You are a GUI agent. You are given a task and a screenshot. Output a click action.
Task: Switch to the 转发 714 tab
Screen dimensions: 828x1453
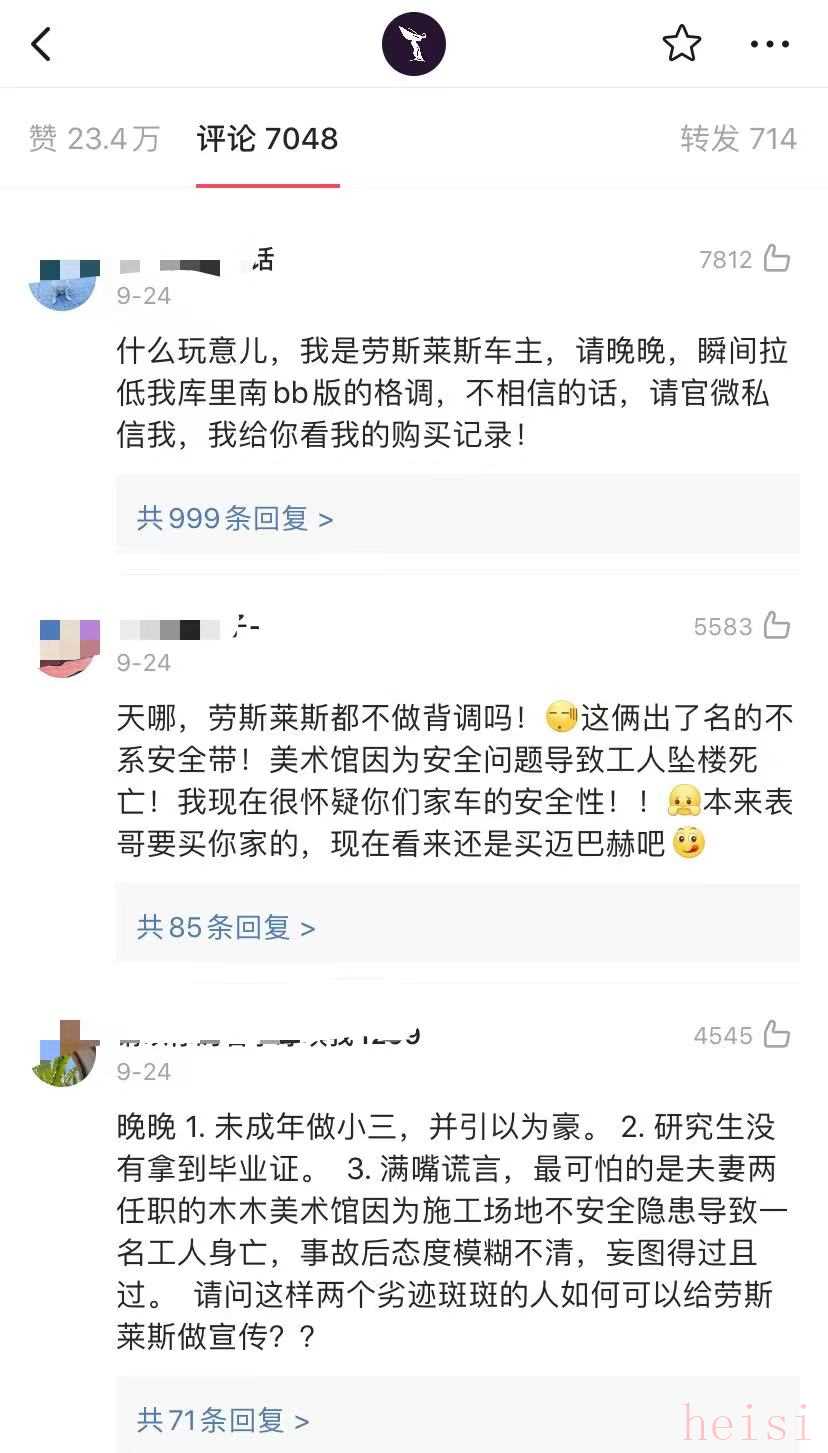tap(738, 139)
